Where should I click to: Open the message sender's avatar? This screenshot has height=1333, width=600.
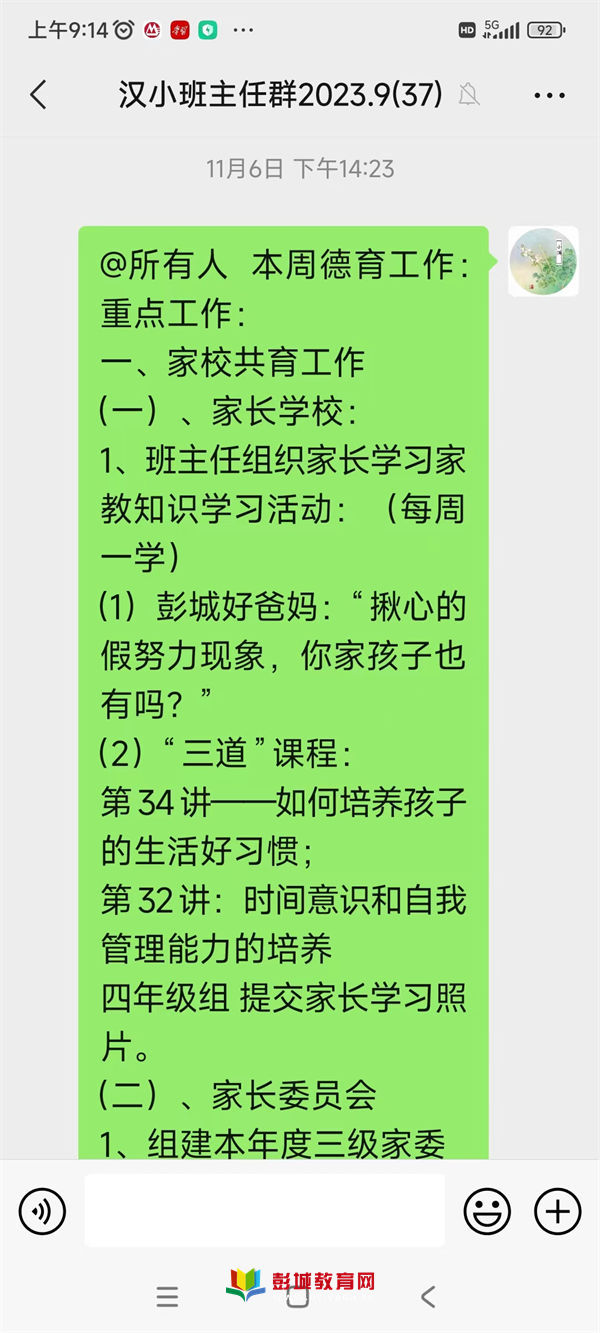[x=543, y=262]
